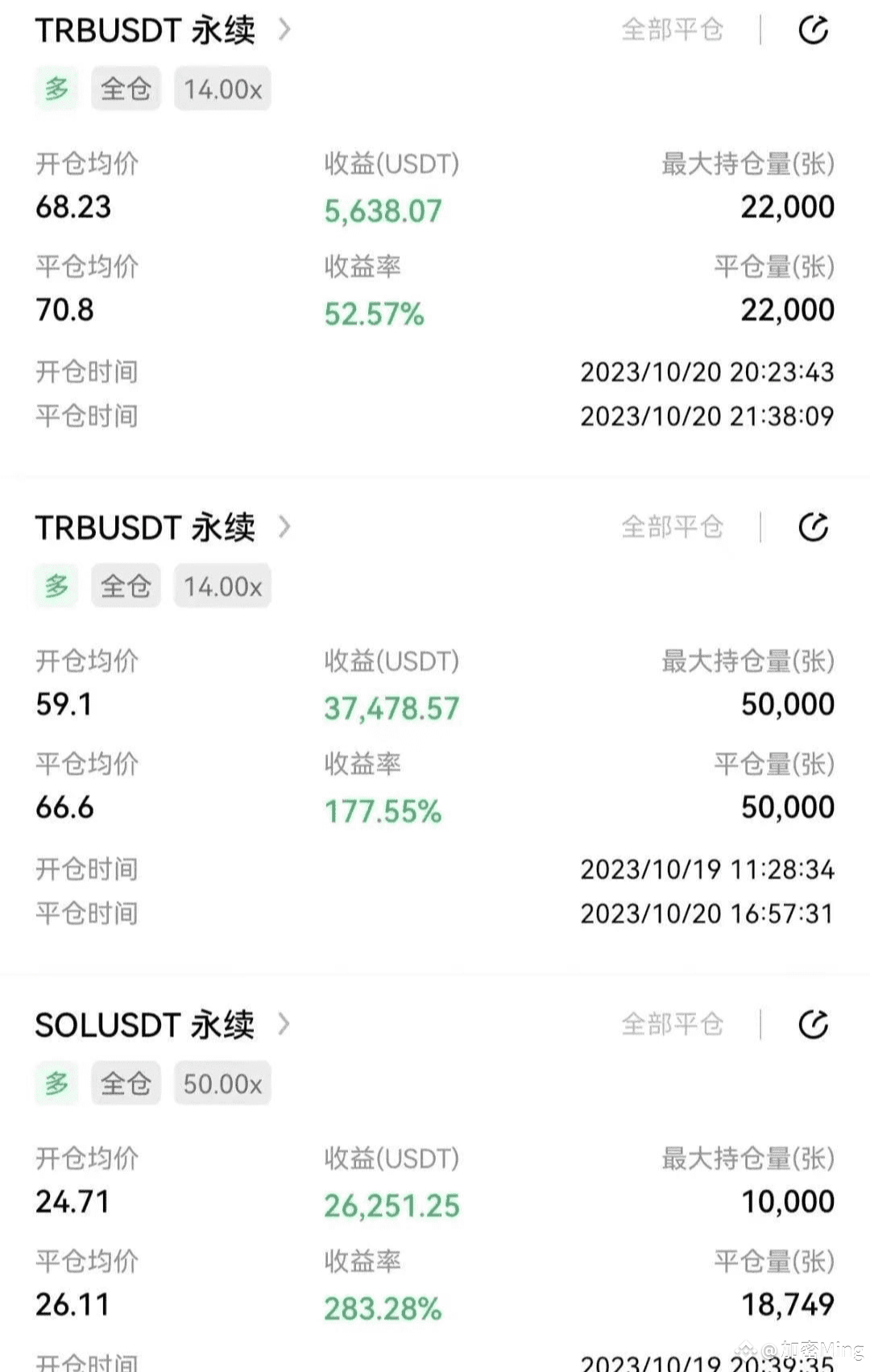Share the SOLUSDT 永续 position record
This screenshot has height=1372, width=870.
(x=813, y=1025)
